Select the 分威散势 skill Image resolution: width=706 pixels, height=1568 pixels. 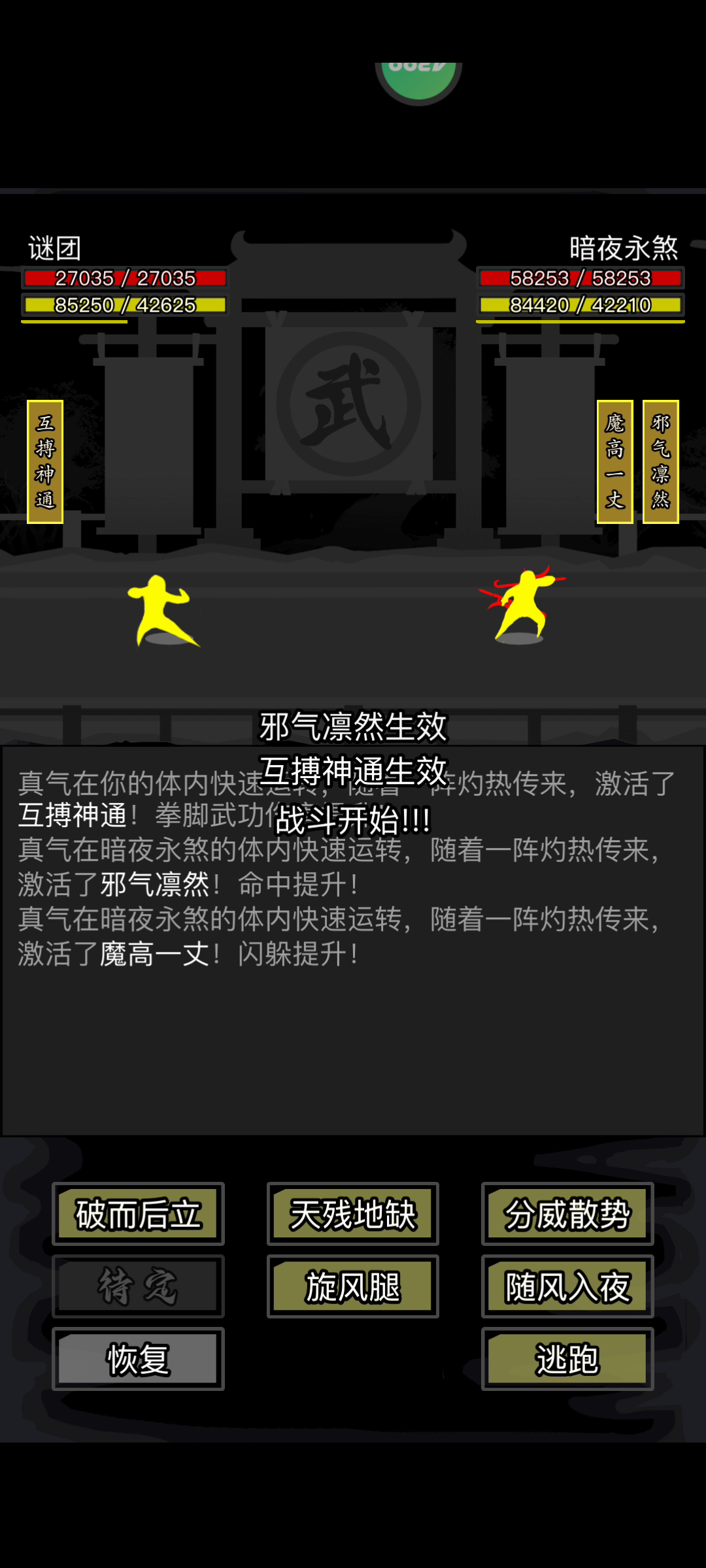coord(567,1214)
